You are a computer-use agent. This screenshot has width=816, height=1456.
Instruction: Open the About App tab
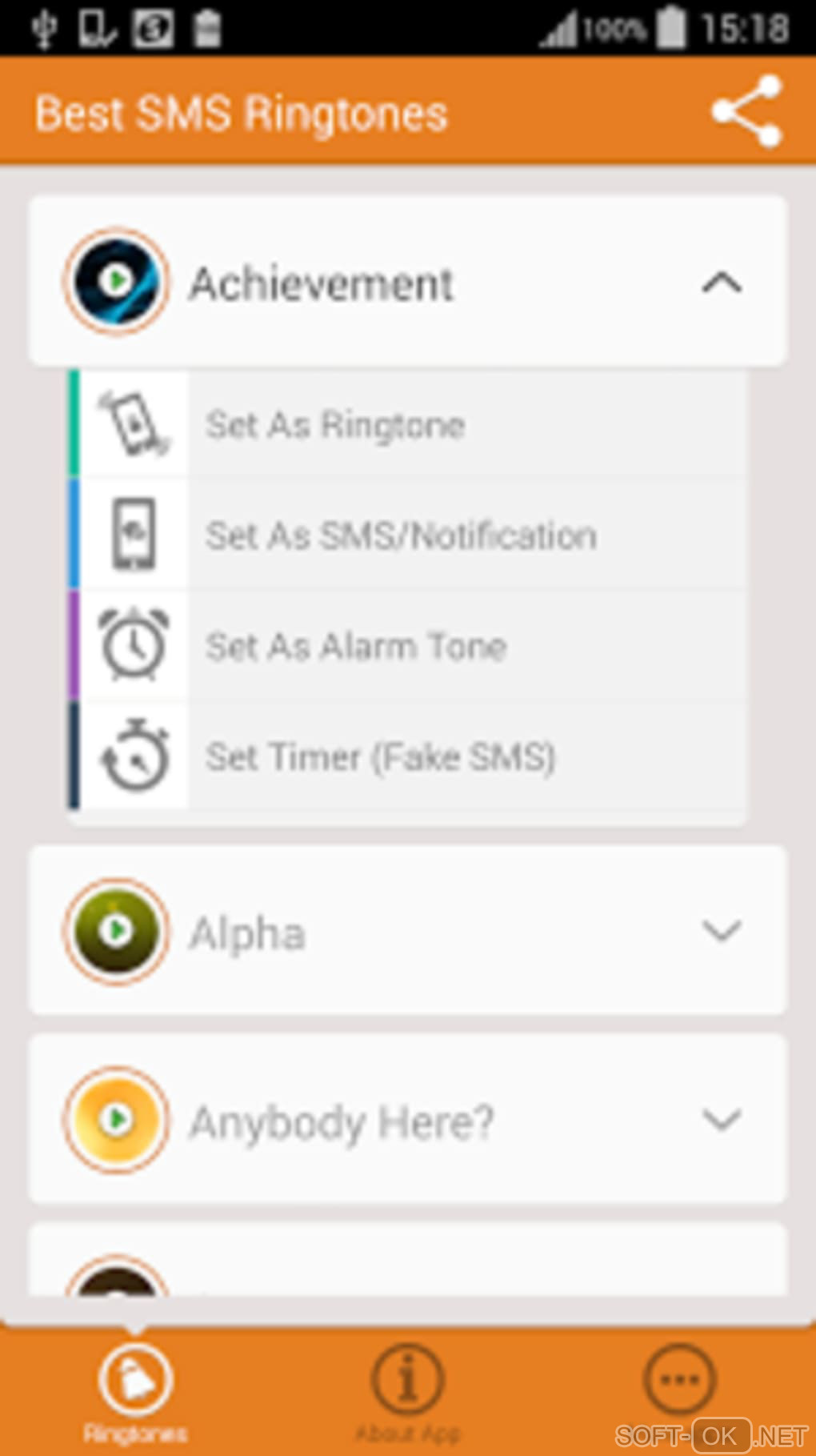pos(407,1390)
